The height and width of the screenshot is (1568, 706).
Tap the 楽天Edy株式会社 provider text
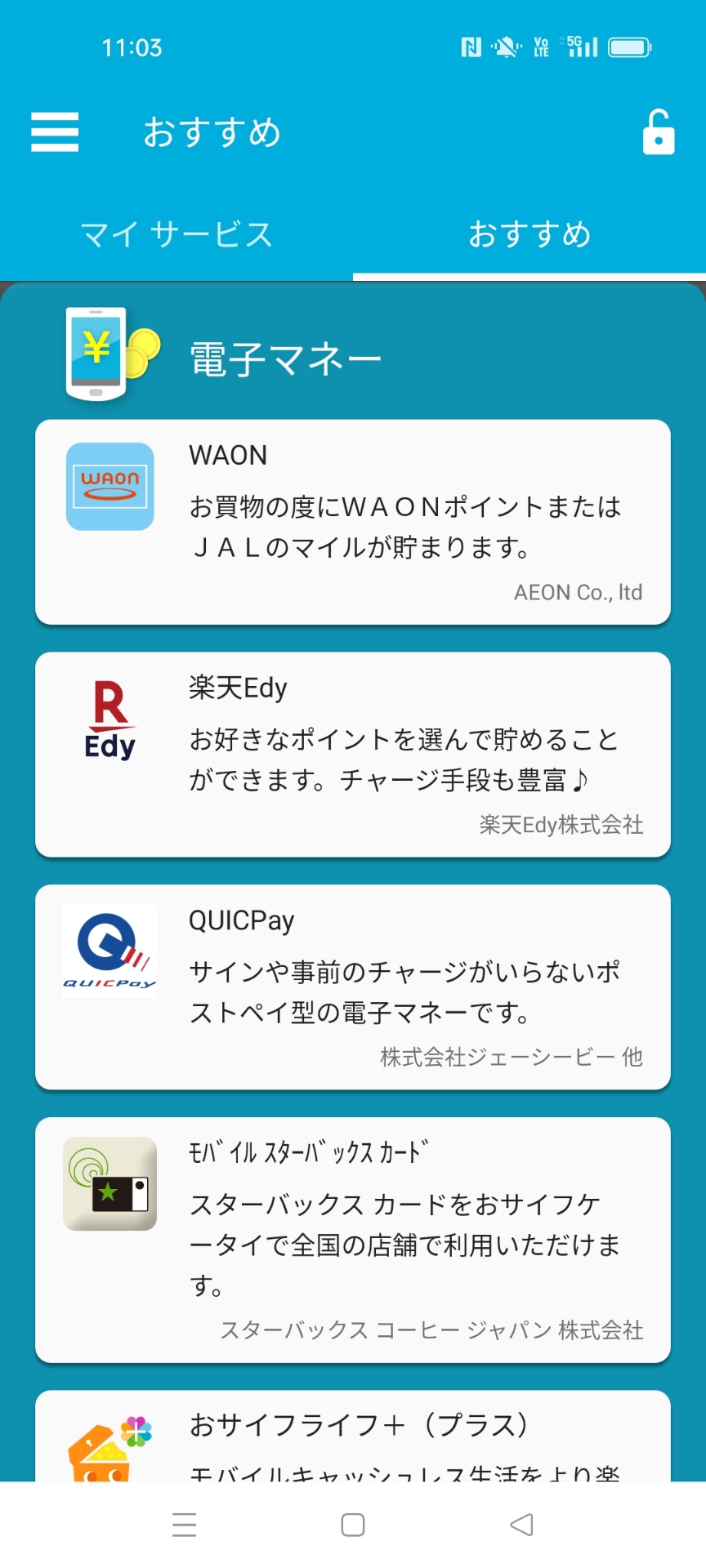(561, 825)
